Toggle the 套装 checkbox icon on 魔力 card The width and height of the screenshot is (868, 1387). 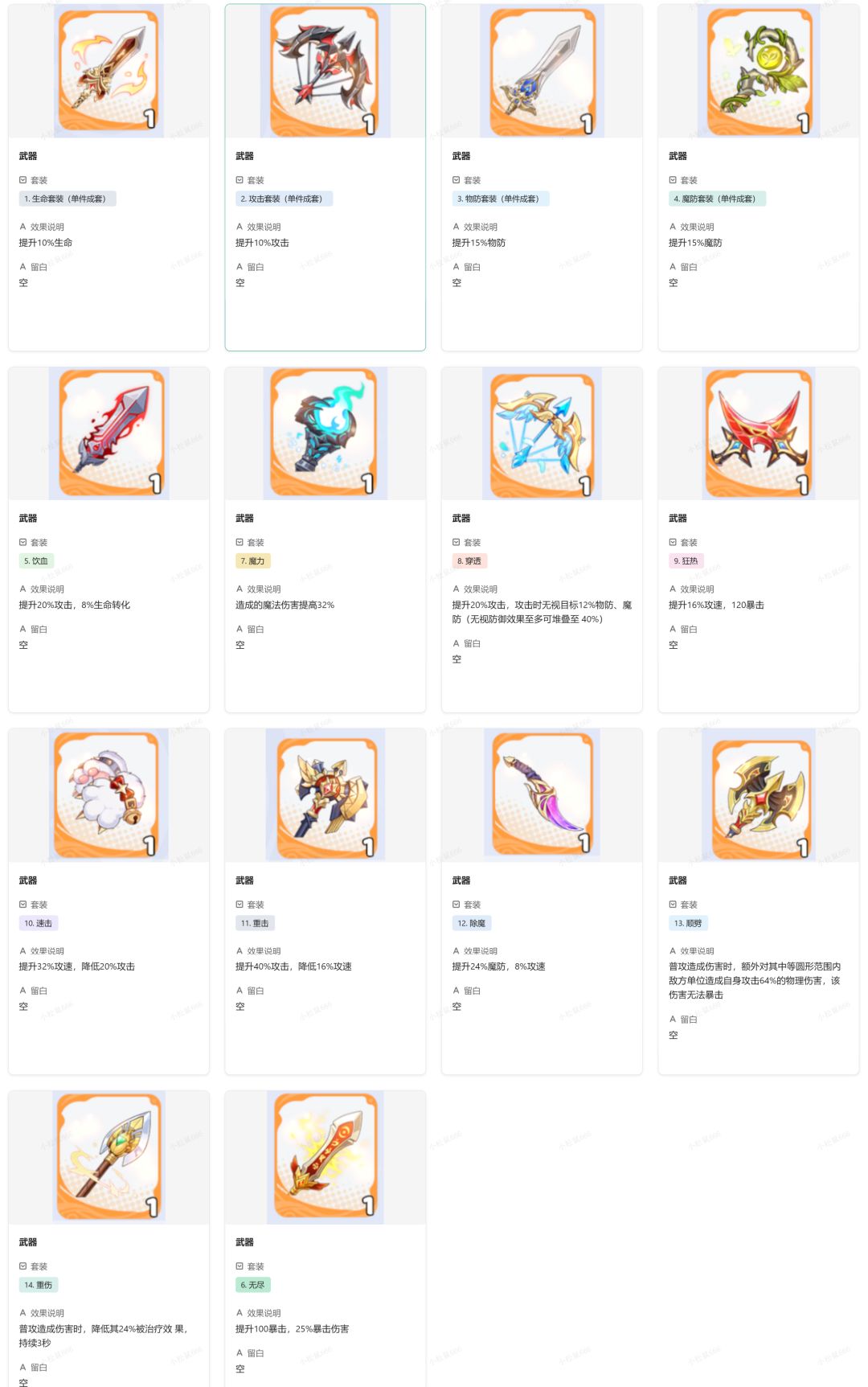[x=239, y=542]
